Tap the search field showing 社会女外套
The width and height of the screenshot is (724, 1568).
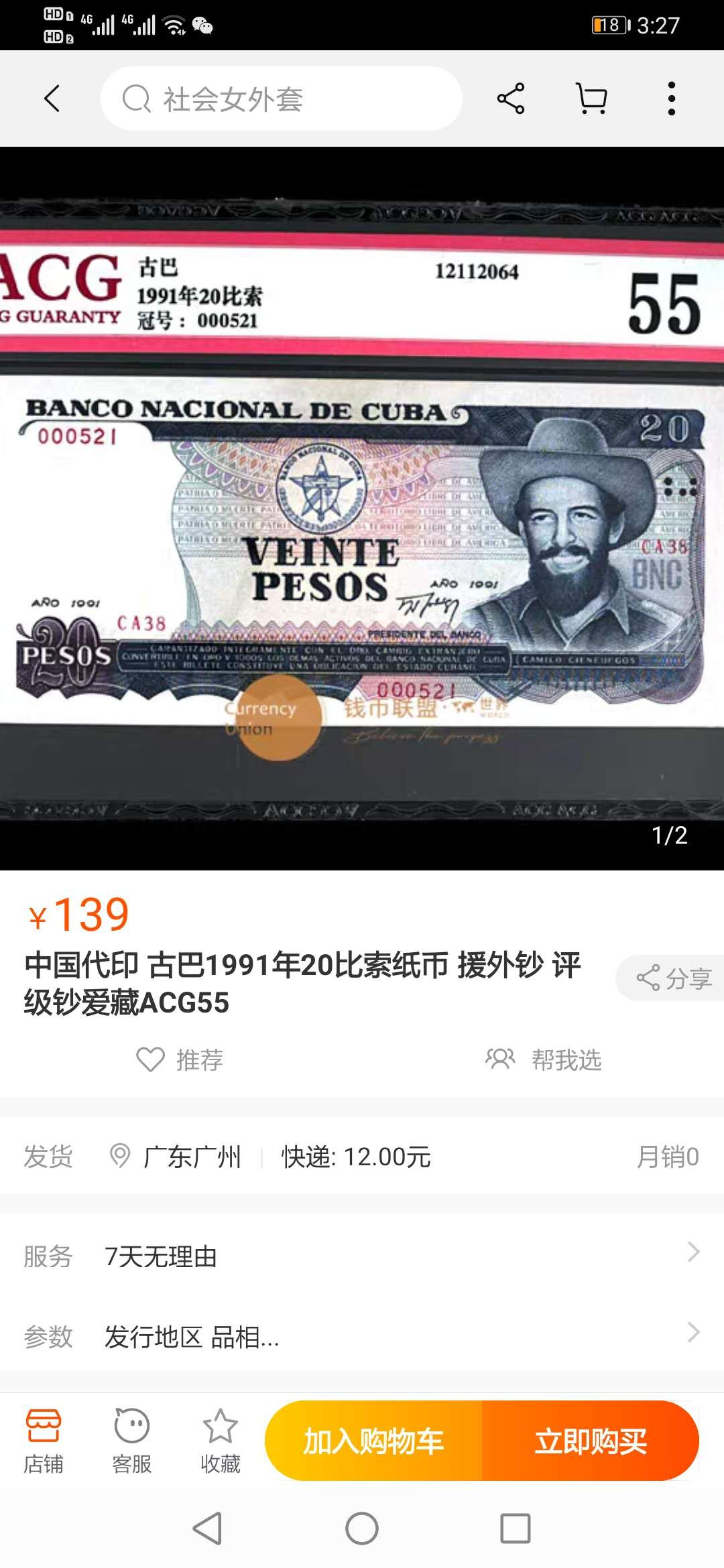[282, 99]
